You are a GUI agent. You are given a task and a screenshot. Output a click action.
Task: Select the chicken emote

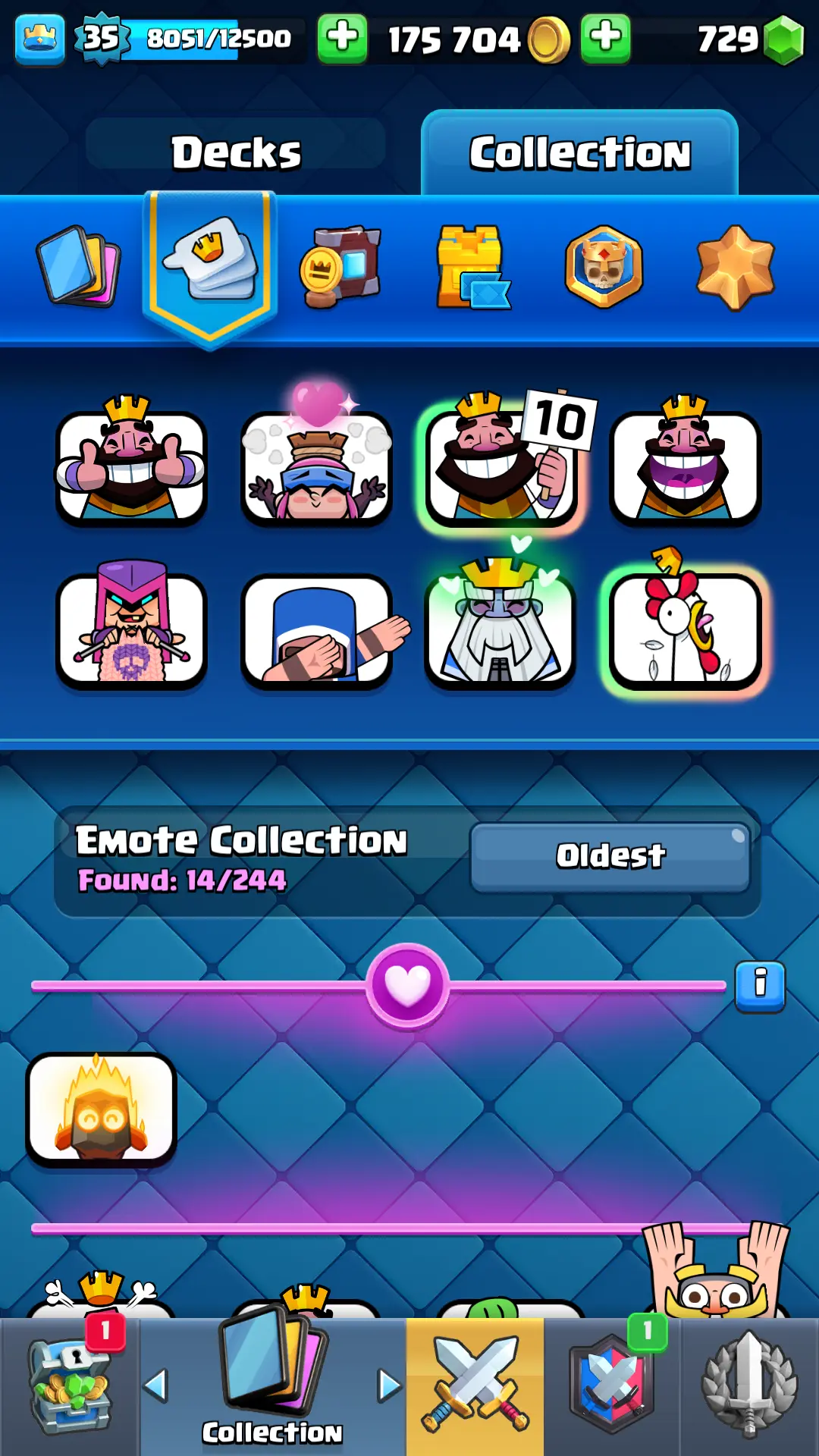[686, 629]
